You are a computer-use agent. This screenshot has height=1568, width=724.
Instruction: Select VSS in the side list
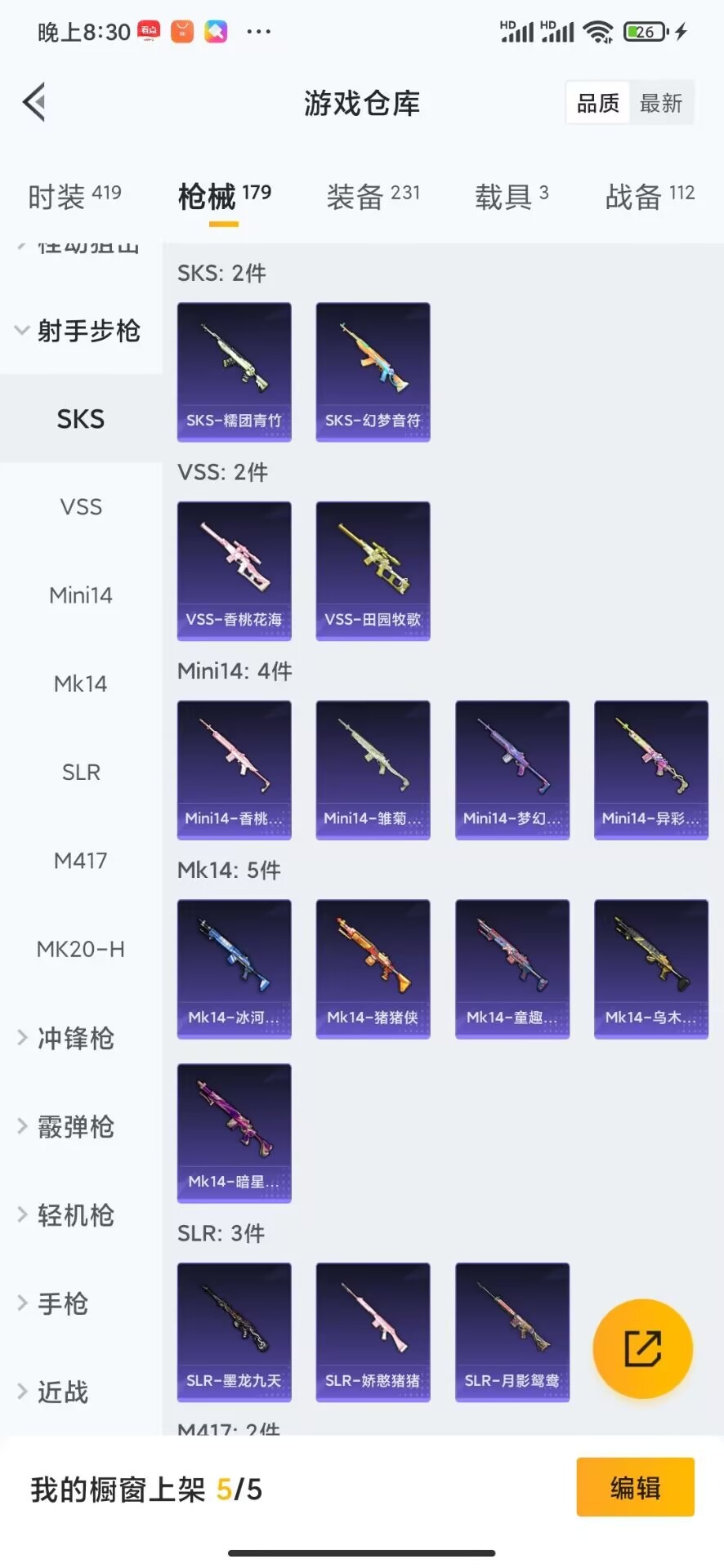click(81, 507)
